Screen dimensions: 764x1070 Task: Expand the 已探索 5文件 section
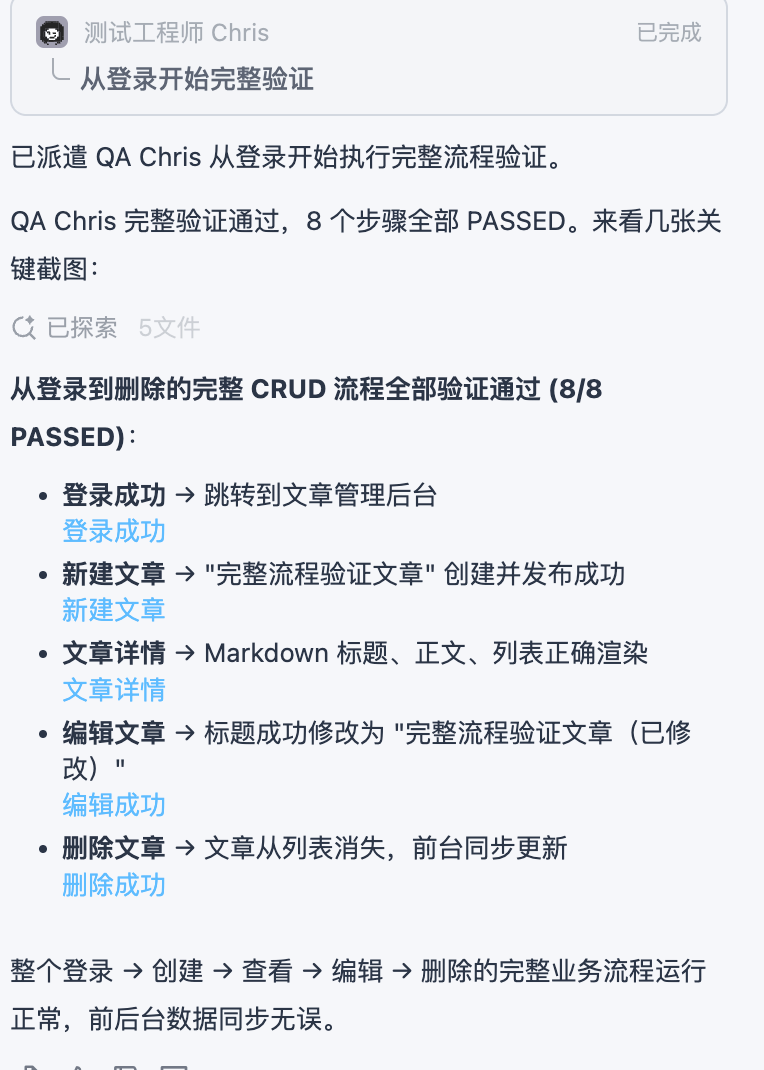click(106, 327)
